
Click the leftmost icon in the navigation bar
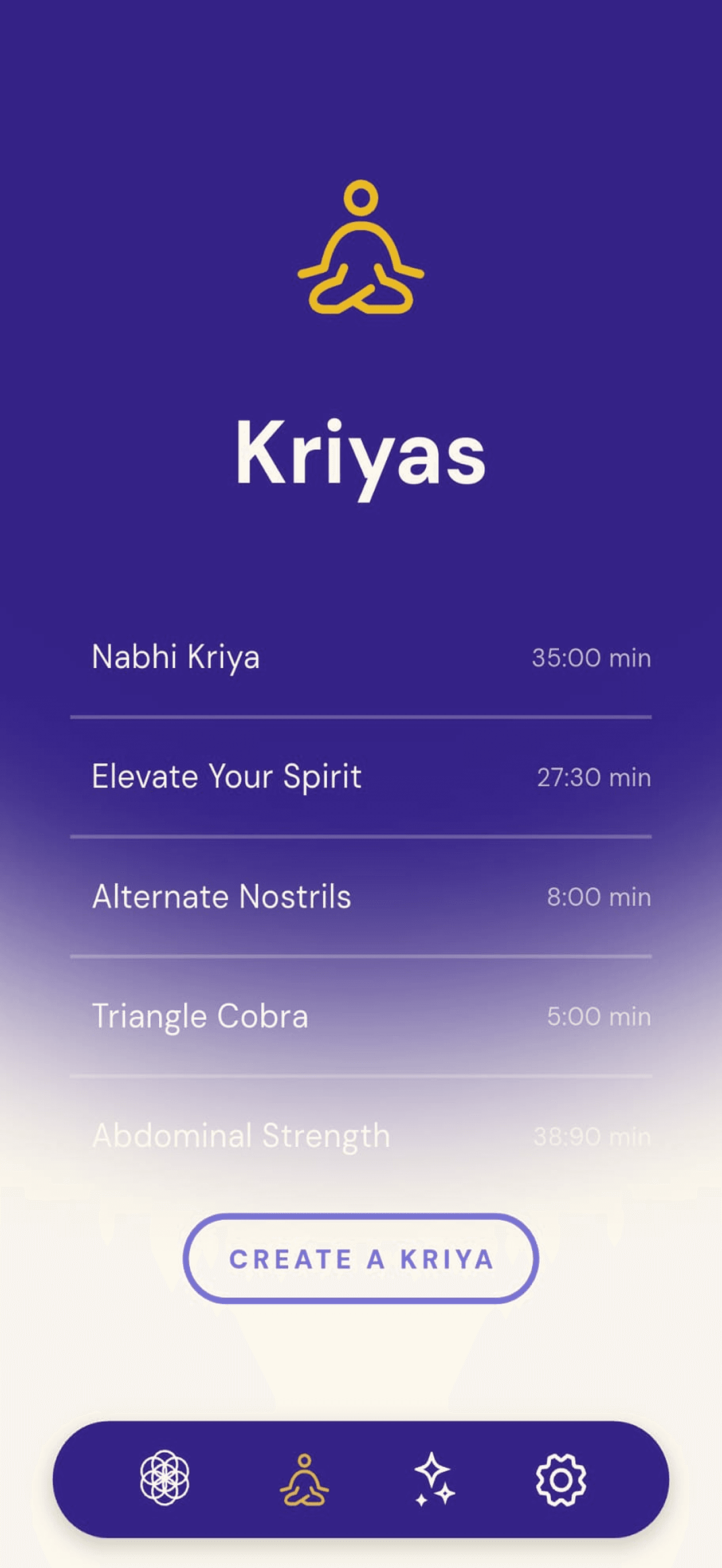164,1478
